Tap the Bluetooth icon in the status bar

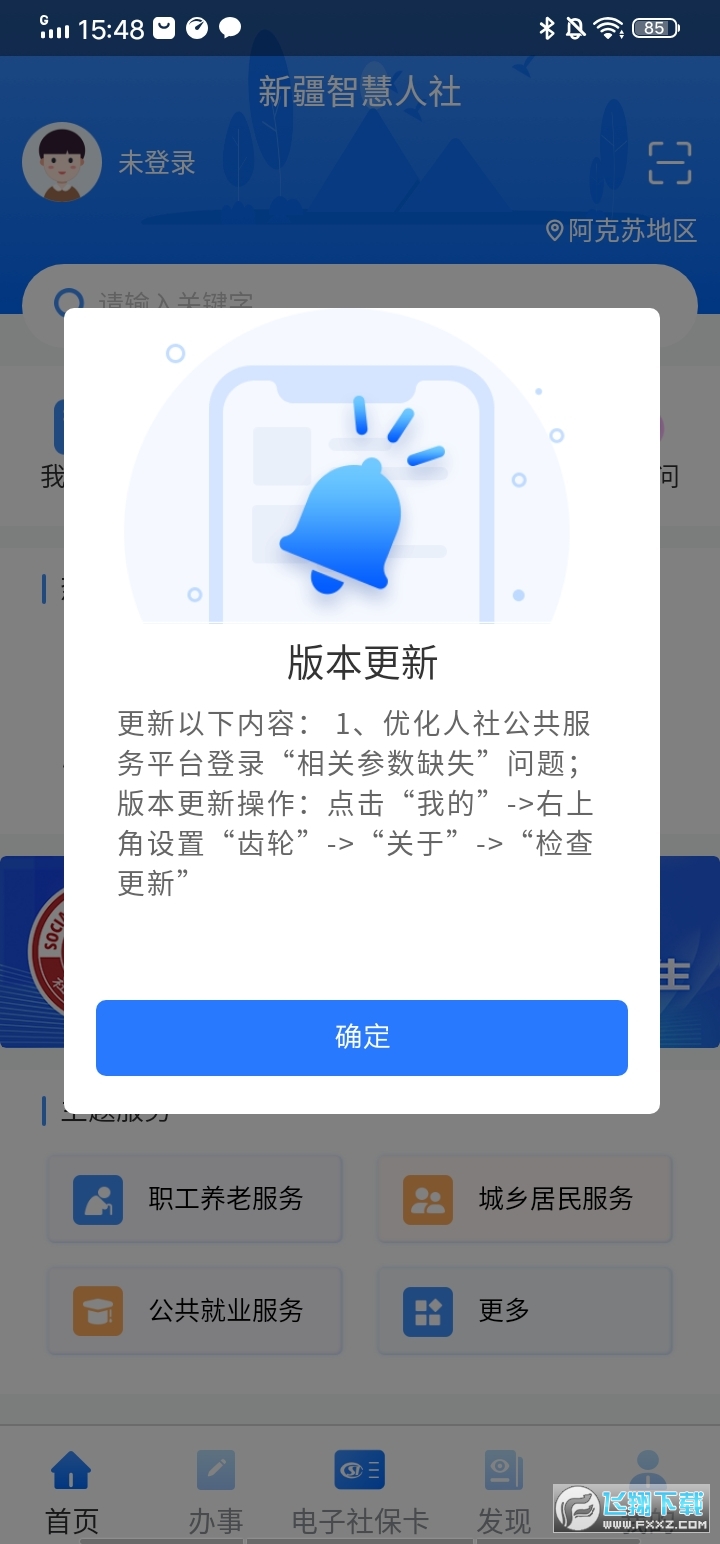pyautogui.click(x=546, y=28)
